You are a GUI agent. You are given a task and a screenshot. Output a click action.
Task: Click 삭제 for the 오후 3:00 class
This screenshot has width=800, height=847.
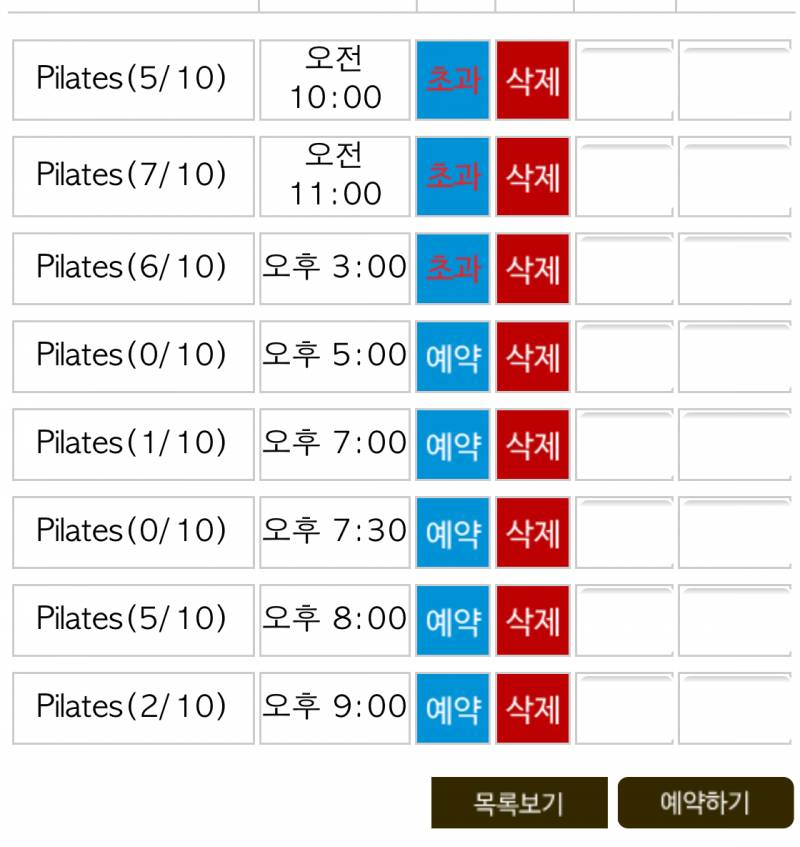532,268
